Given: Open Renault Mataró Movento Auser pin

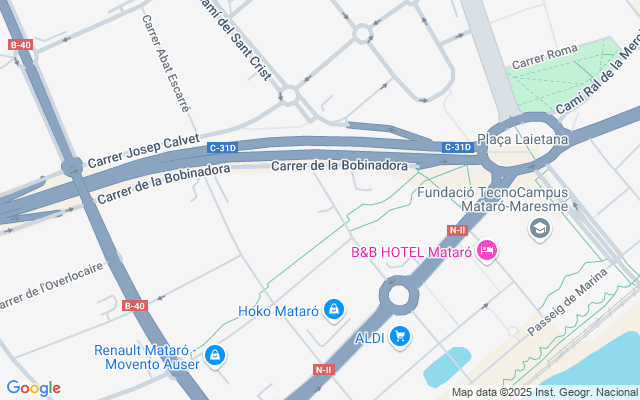Looking at the screenshot, I should [x=214, y=355].
